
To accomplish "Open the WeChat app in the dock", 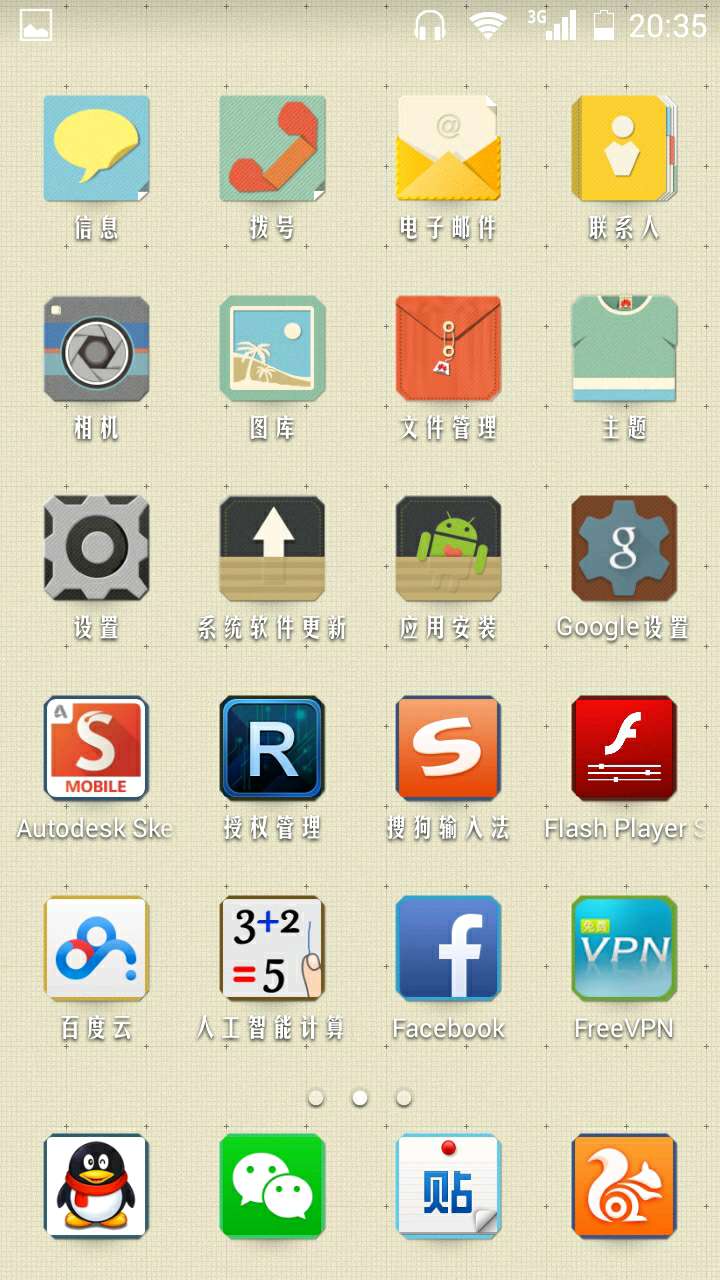I will pos(272,1187).
